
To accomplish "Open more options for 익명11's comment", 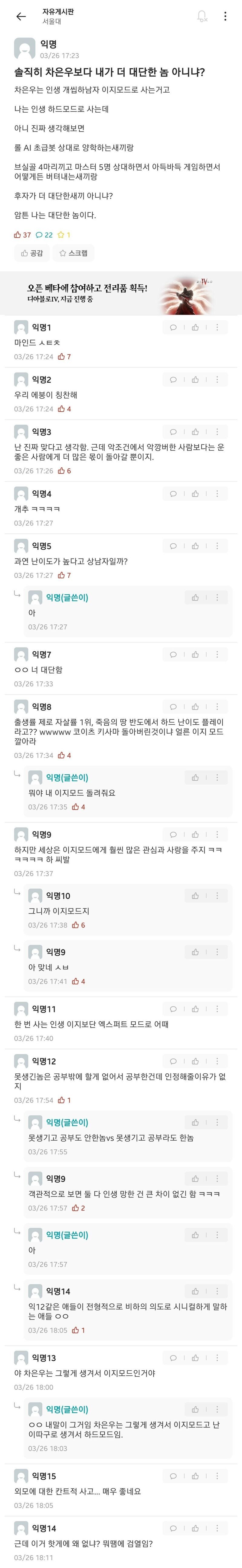I will pyautogui.click(x=217, y=1009).
